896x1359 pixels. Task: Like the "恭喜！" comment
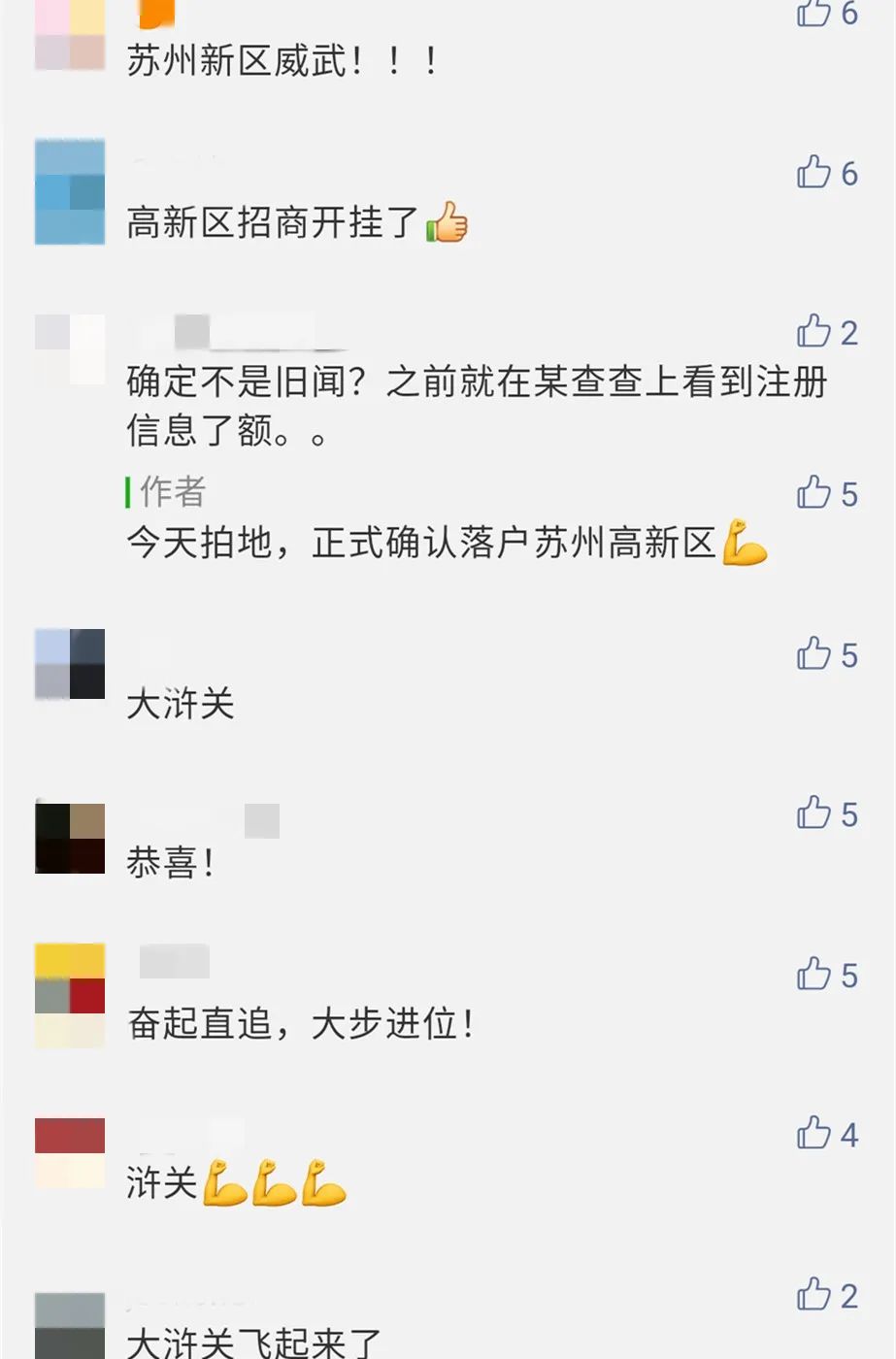pyautogui.click(x=812, y=815)
